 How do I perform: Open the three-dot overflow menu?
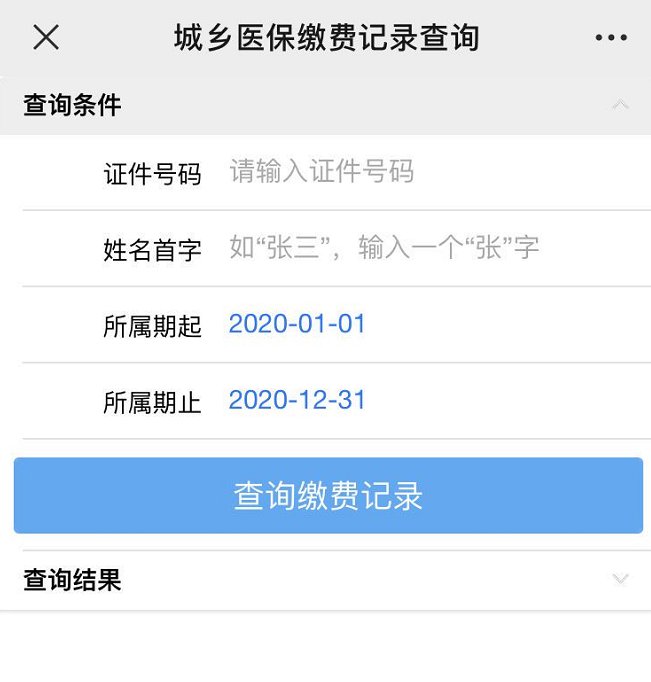(x=610, y=38)
